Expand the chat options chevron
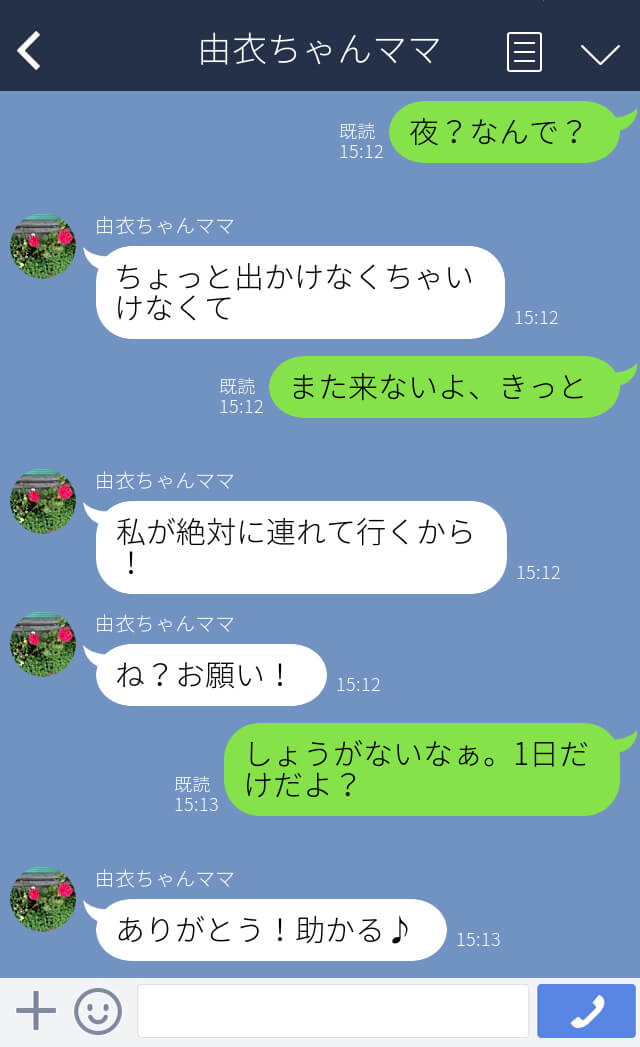Screen dimensions: 640x1047 pyautogui.click(x=600, y=52)
